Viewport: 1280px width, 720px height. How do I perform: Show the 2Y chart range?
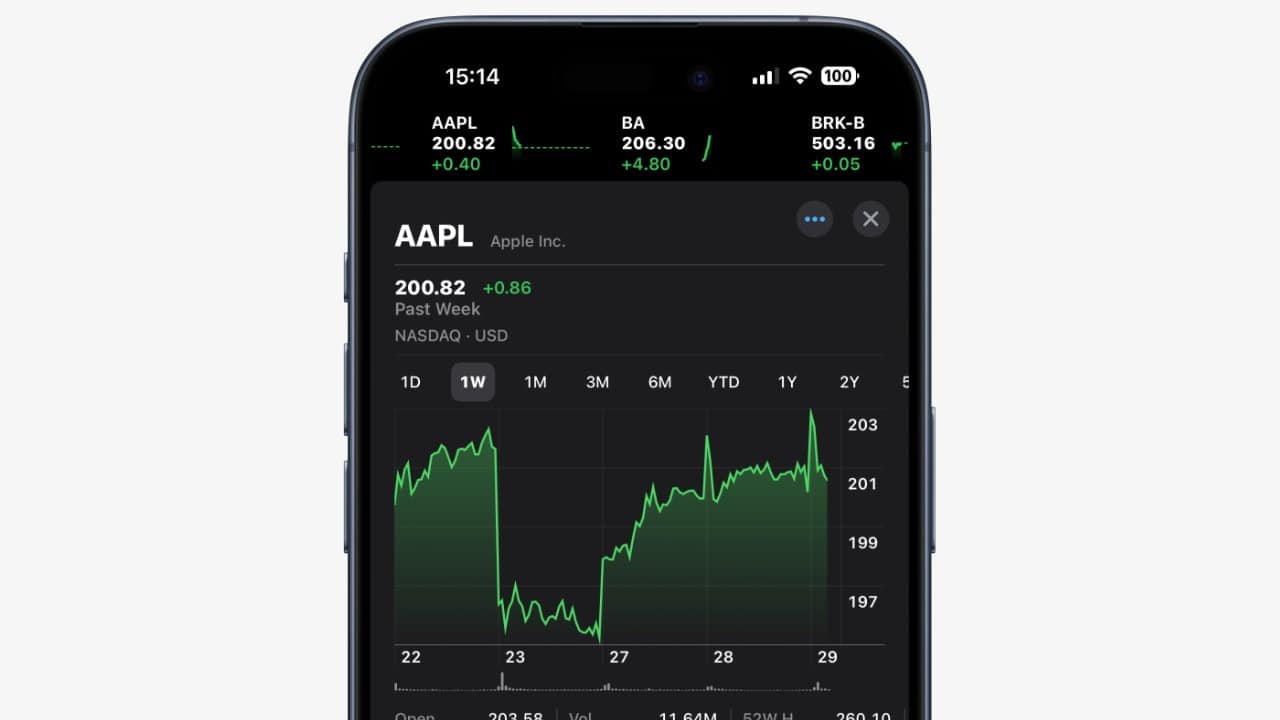(x=849, y=382)
